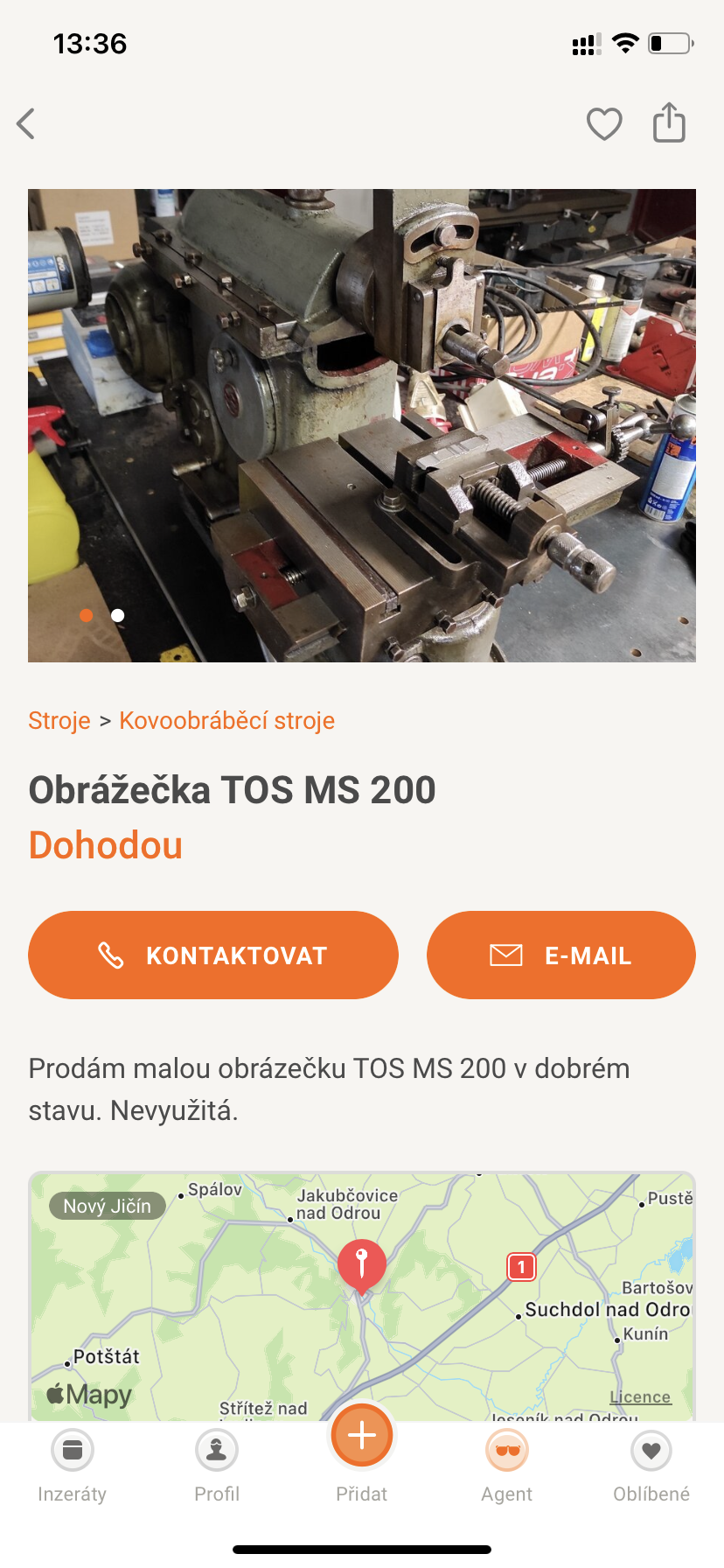Viewport: 724px width, 1568px height.
Task: Tap the KONTAKTOVAT call button
Action: click(213, 955)
